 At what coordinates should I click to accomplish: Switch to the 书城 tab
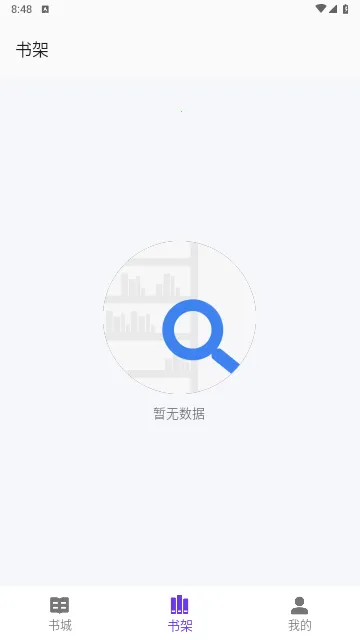click(x=60, y=613)
